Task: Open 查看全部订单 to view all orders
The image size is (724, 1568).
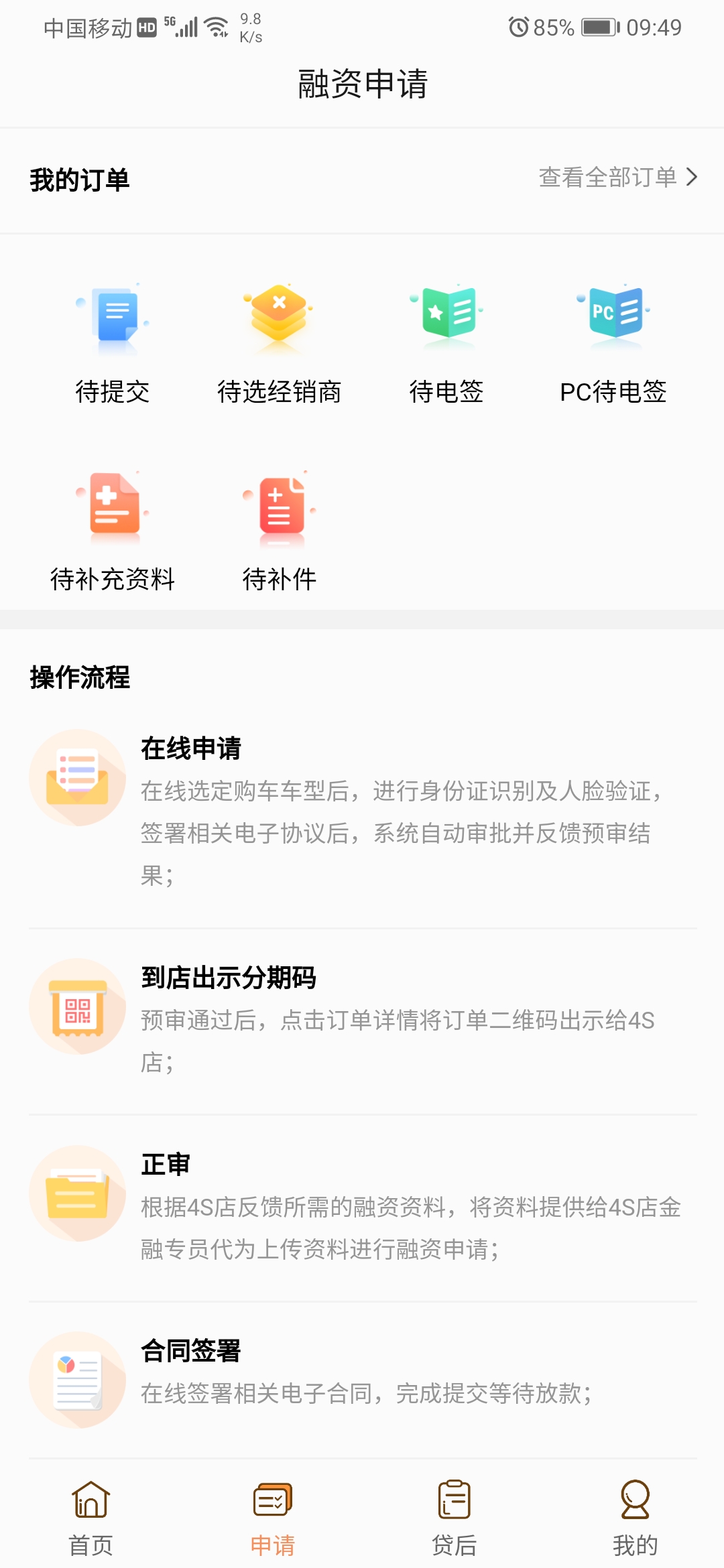Action: (x=618, y=178)
